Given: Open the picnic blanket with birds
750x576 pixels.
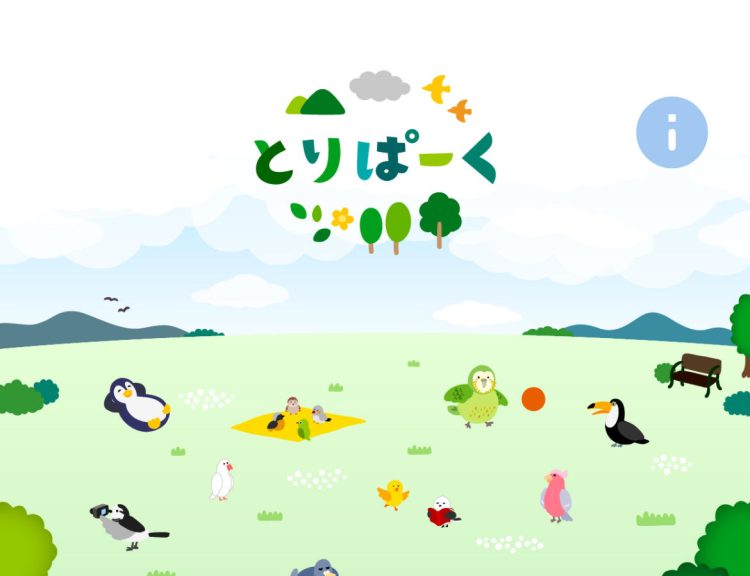Looking at the screenshot, I should pos(298,420).
